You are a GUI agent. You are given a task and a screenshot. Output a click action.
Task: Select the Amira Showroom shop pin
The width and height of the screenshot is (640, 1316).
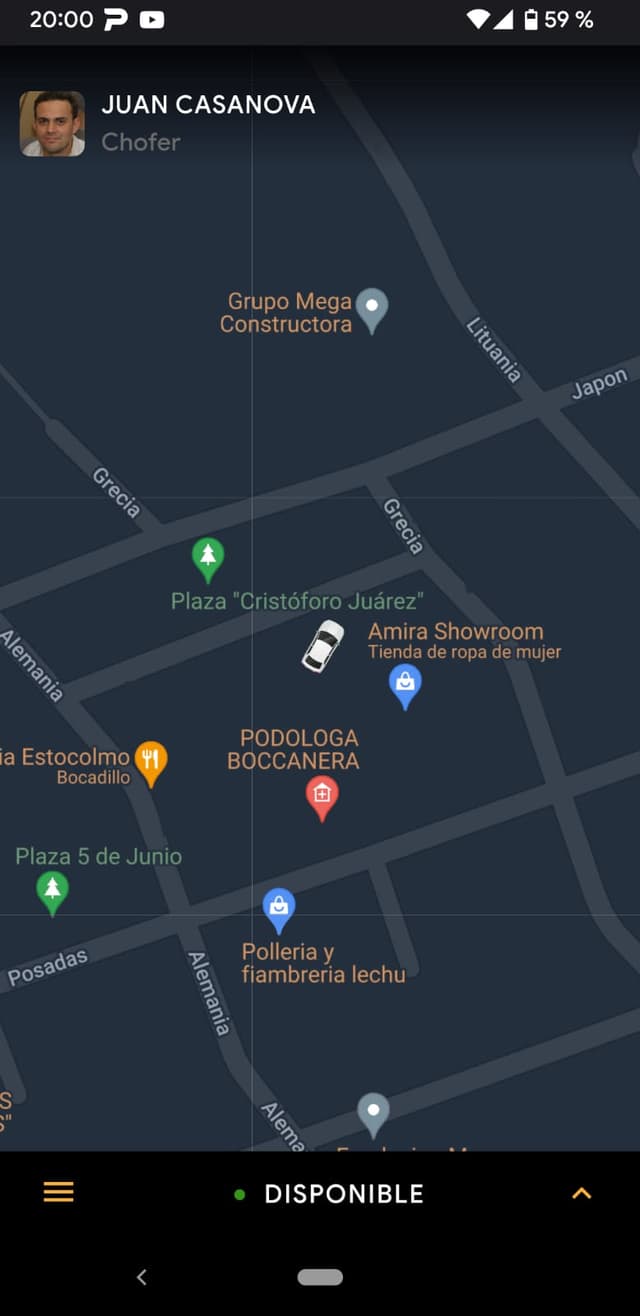click(405, 685)
